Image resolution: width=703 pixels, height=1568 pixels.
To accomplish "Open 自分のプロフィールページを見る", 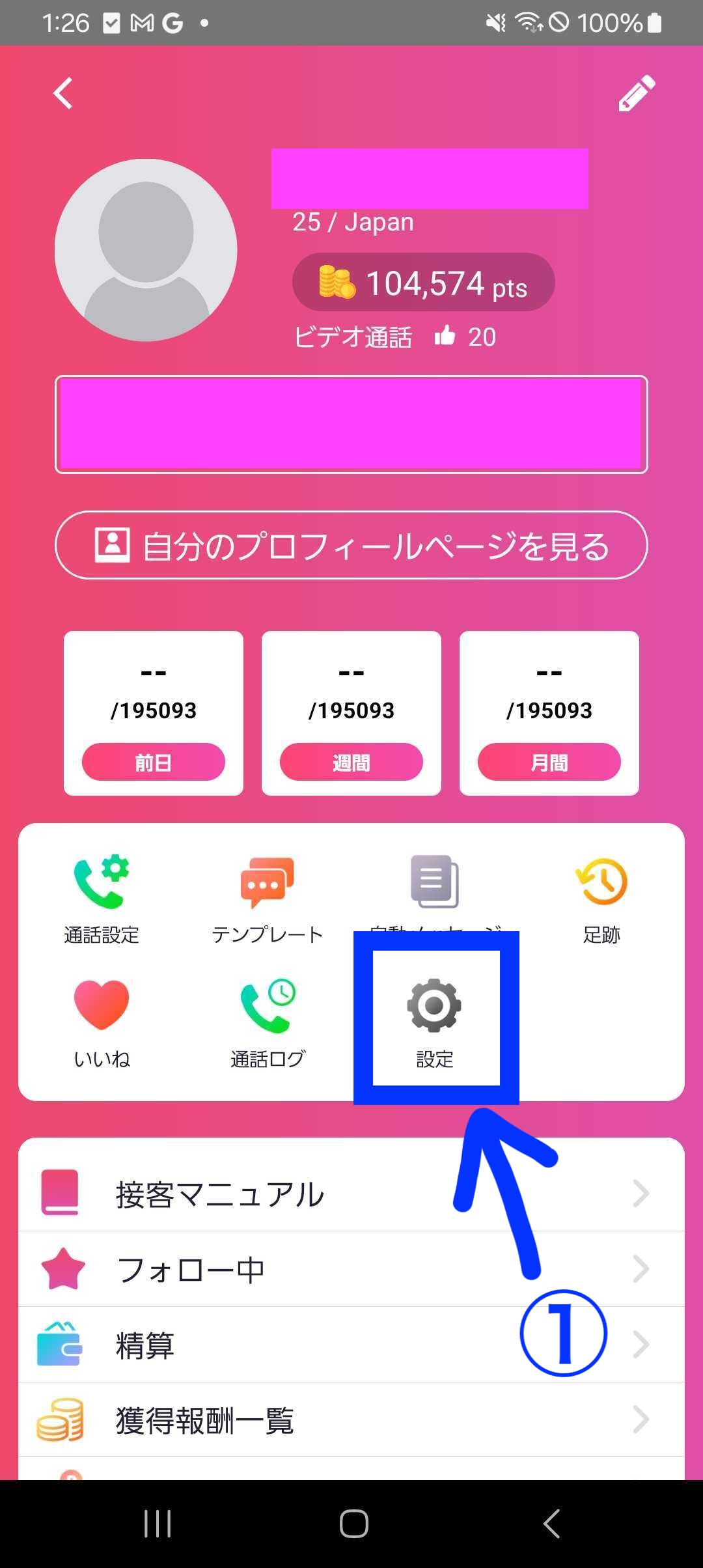I will coord(351,545).
